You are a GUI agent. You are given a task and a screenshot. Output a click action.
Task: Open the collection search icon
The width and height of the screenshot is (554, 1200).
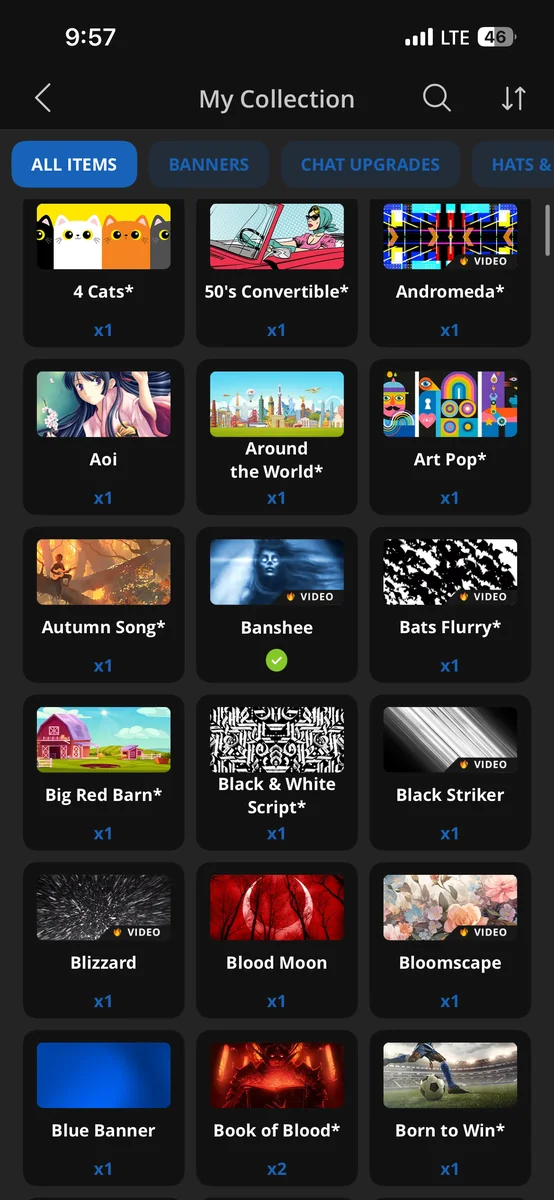click(437, 98)
